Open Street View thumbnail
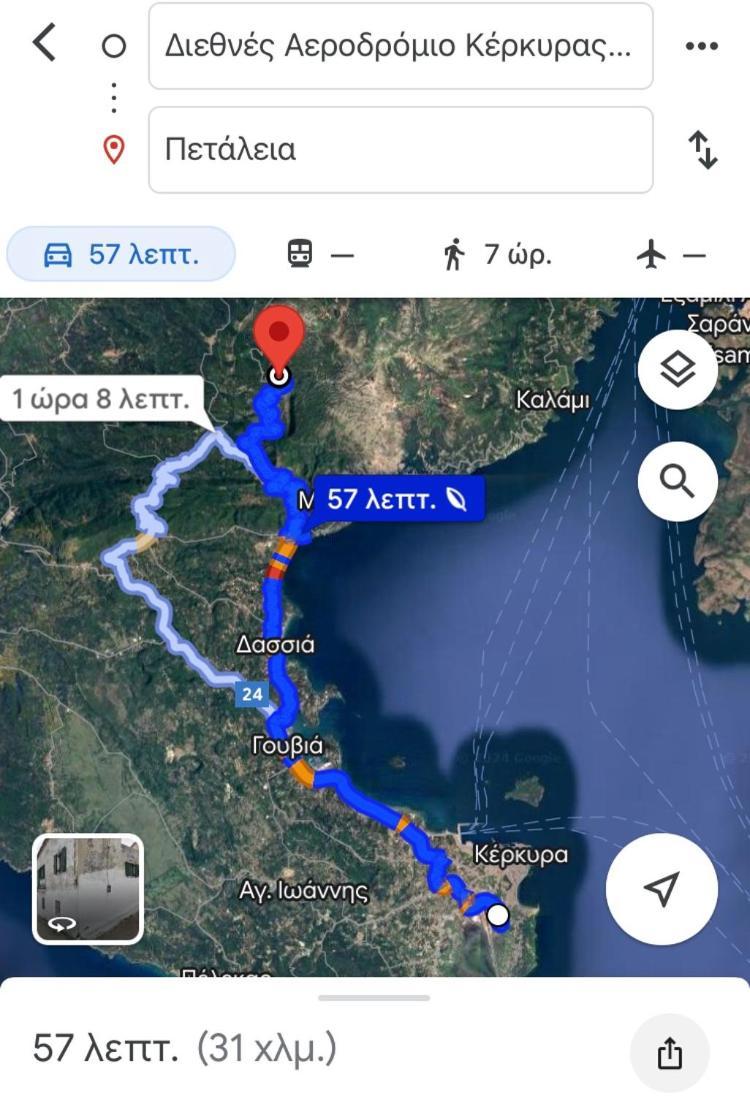The image size is (750, 1096). (88, 889)
